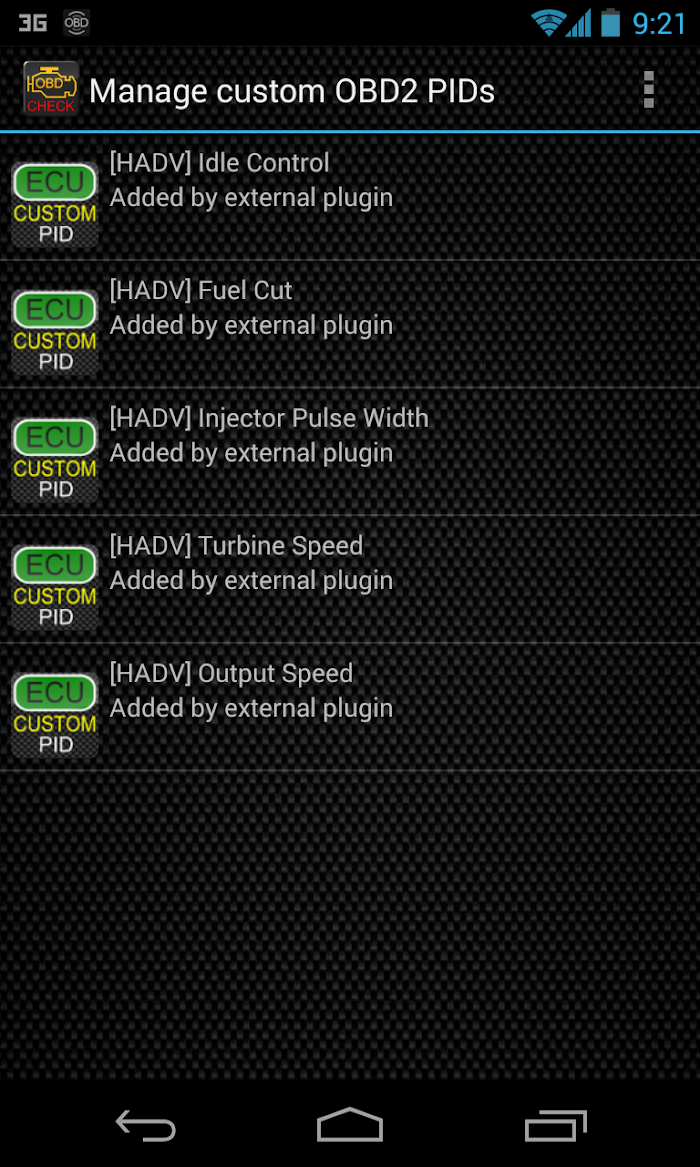Go back with the system back button
Screen dimensions: 700x1167
[x=145, y=1124]
